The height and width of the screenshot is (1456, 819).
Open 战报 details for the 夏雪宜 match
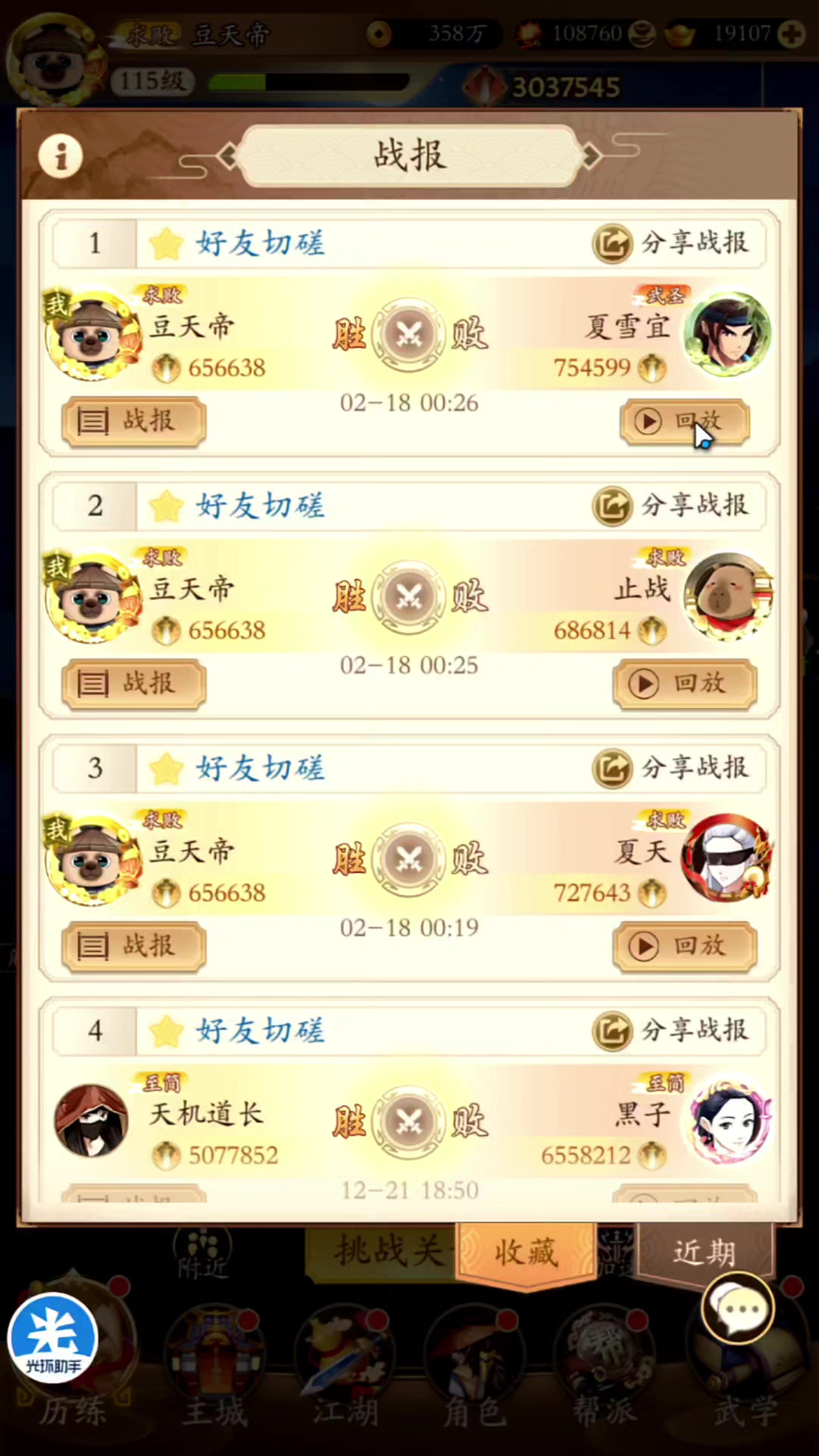pos(134,421)
